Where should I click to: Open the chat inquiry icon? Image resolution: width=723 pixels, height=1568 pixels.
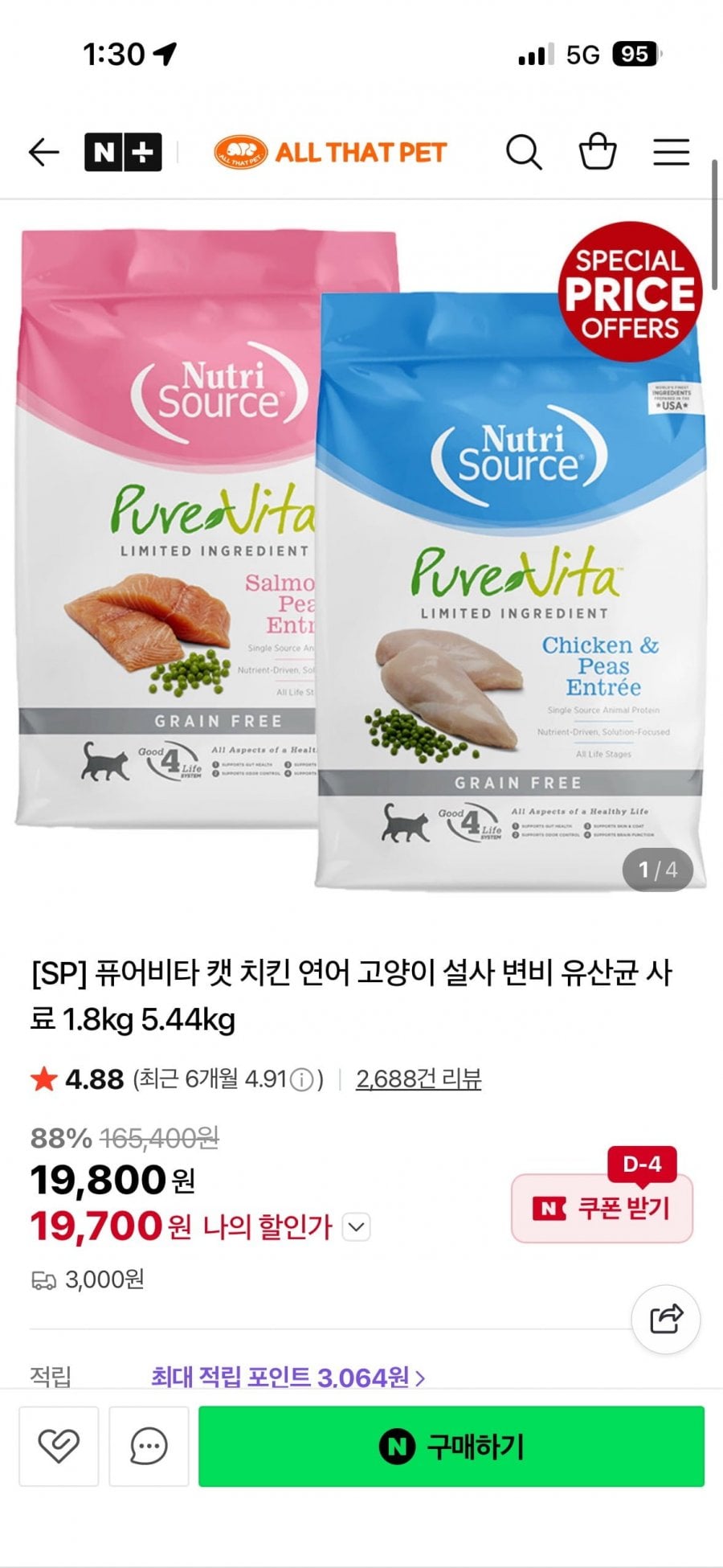[x=149, y=1446]
